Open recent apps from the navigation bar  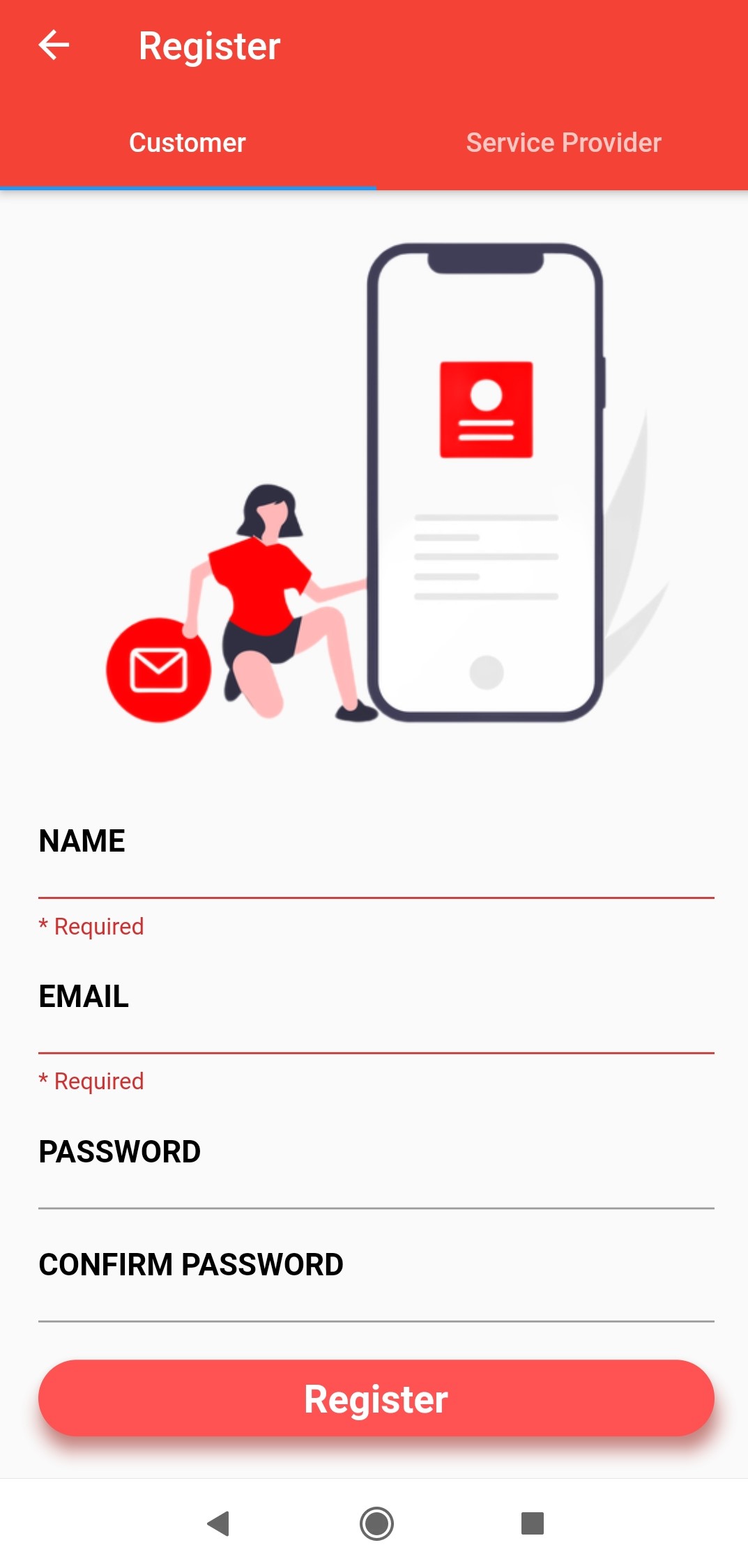tap(533, 1523)
